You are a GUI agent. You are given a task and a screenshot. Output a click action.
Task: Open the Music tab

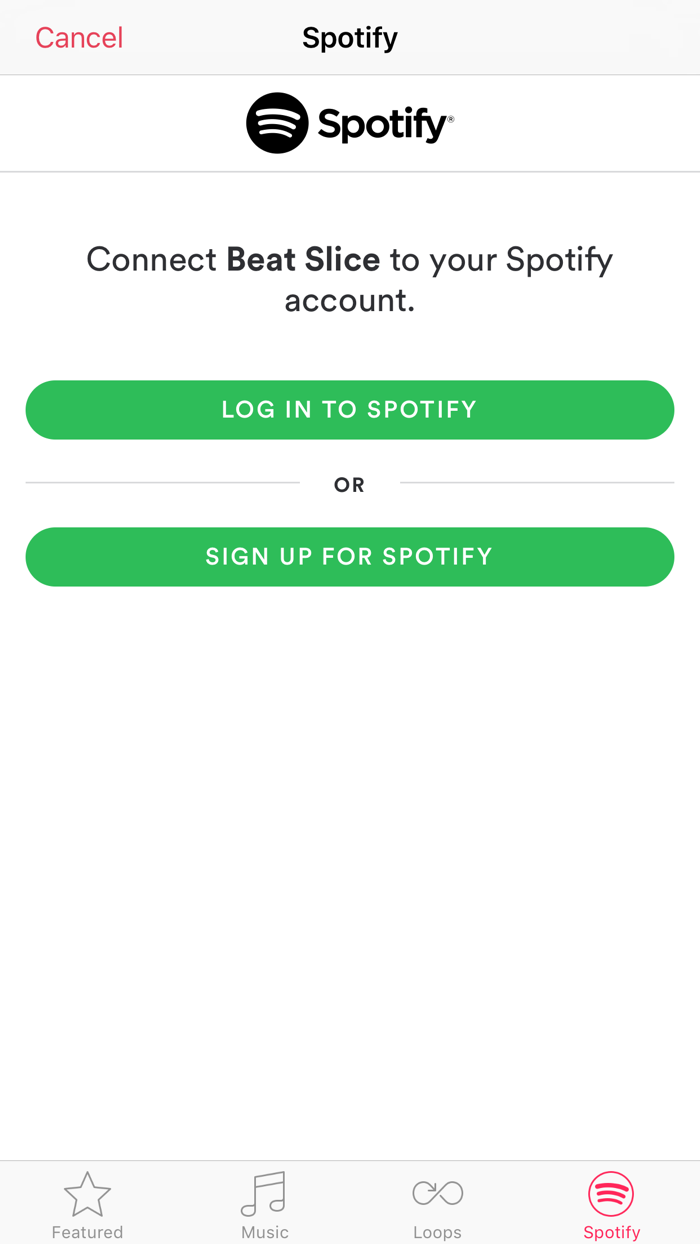click(264, 1204)
